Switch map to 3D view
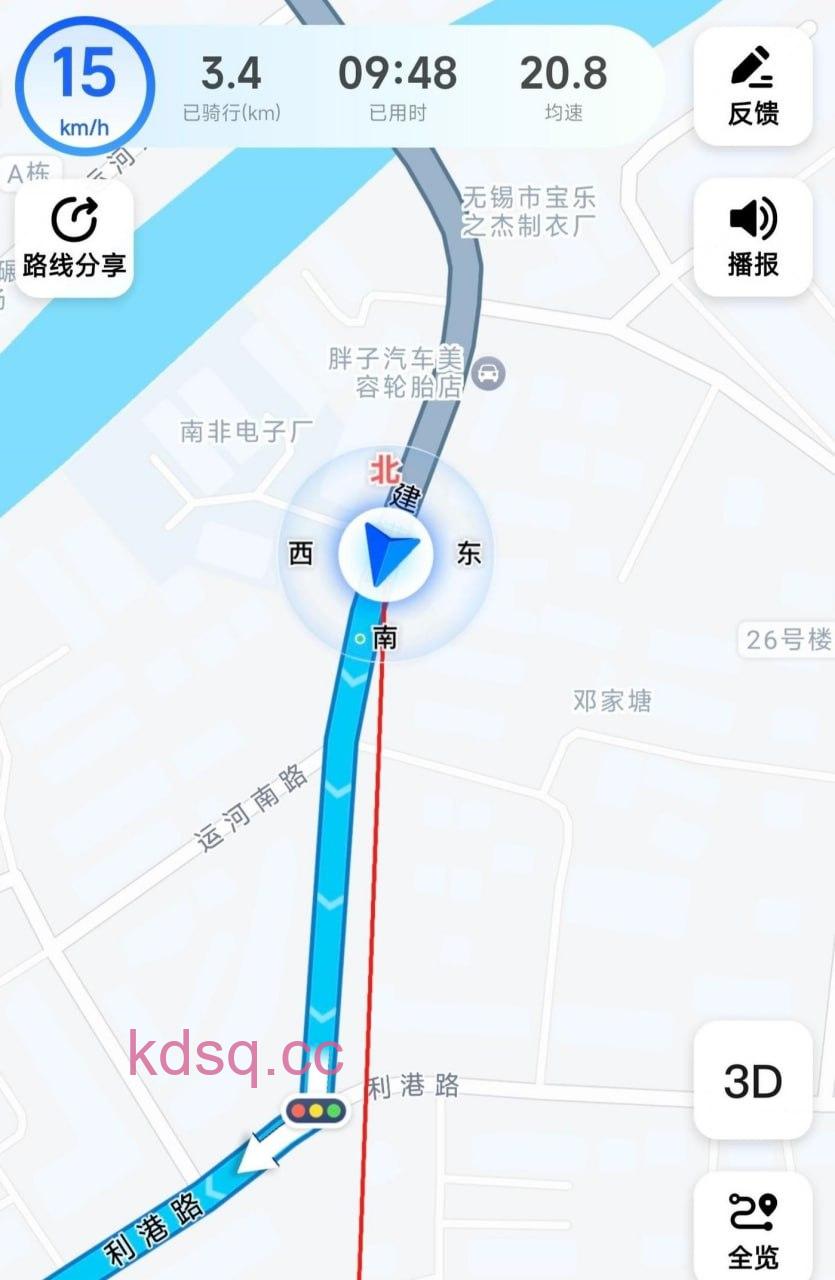 coord(751,1080)
